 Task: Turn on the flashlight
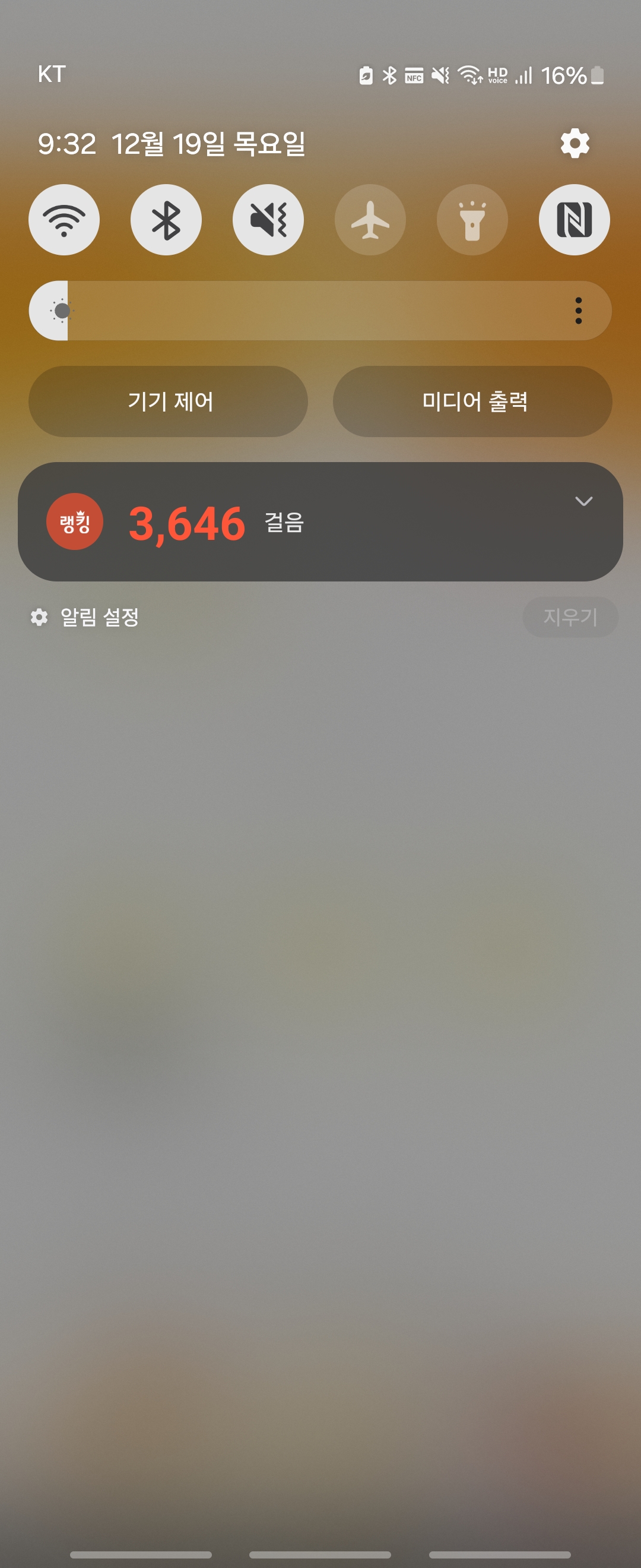click(x=472, y=220)
